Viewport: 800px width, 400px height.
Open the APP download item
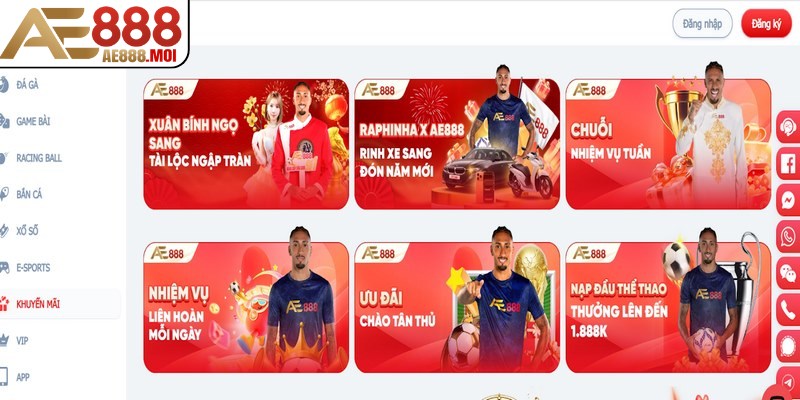point(22,377)
